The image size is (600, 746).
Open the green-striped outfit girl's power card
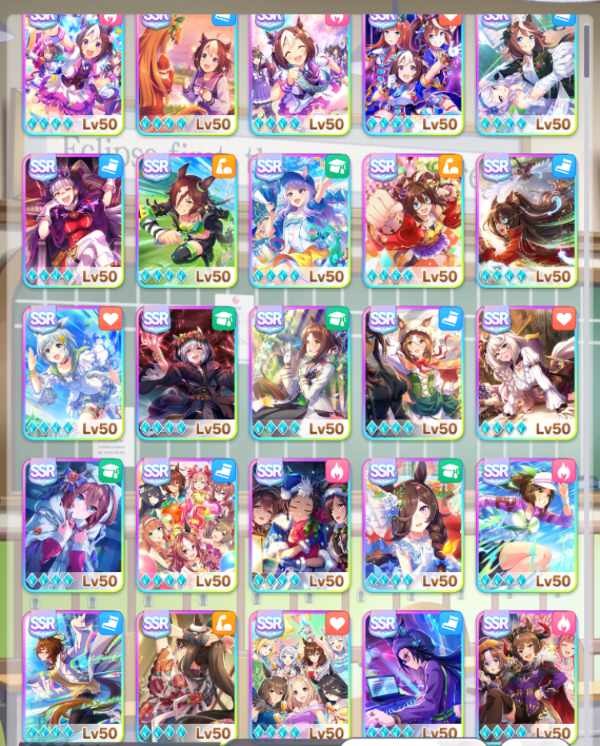coord(187,220)
